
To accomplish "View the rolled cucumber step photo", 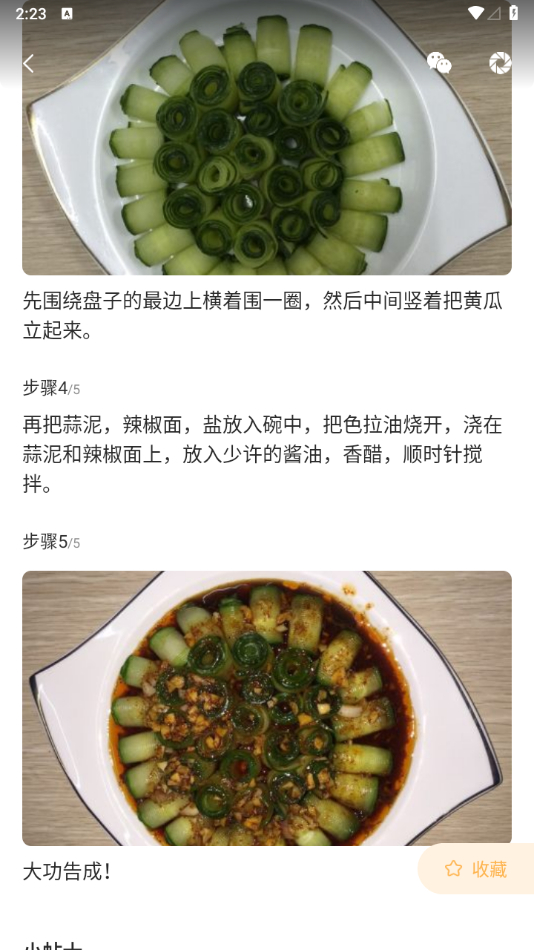I will coord(267,138).
